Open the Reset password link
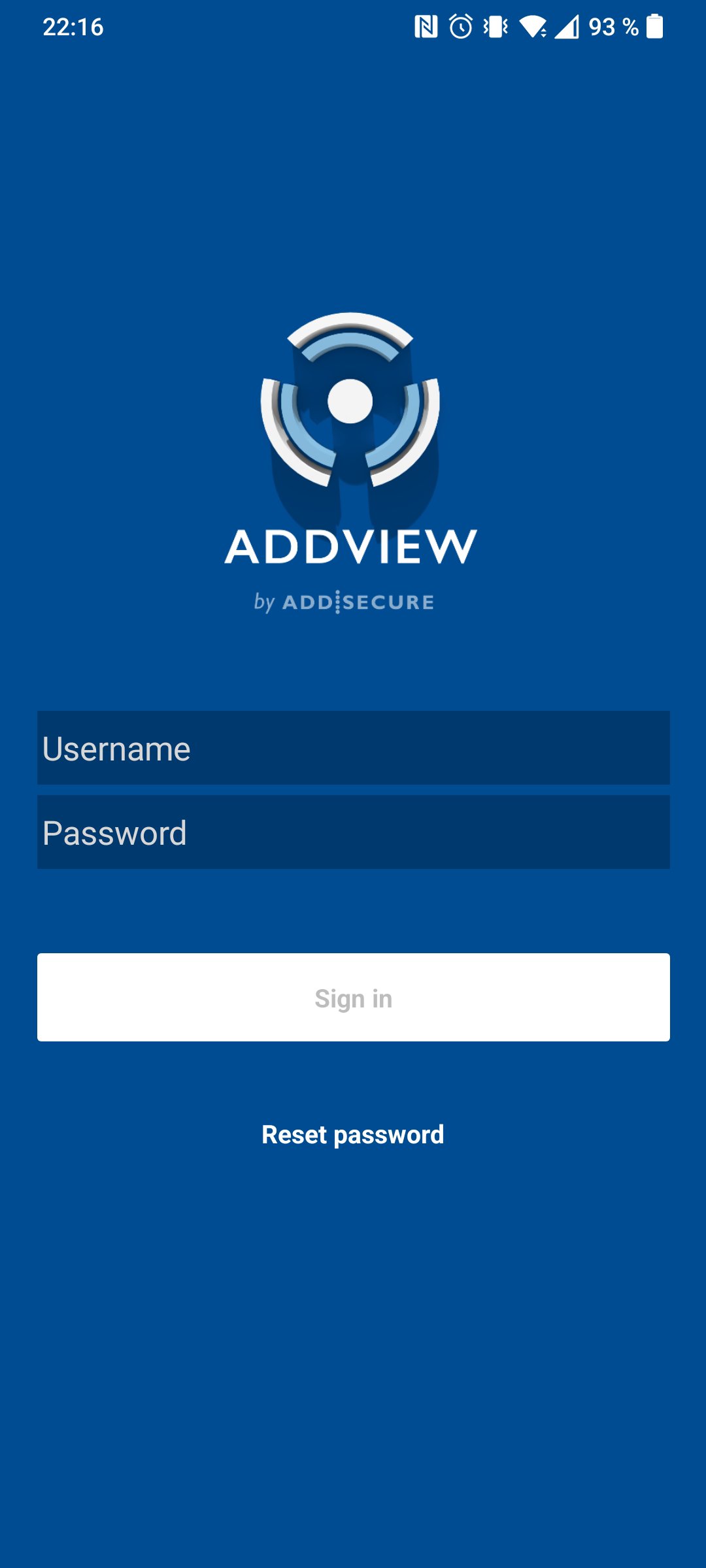706x1568 pixels. (x=353, y=1135)
